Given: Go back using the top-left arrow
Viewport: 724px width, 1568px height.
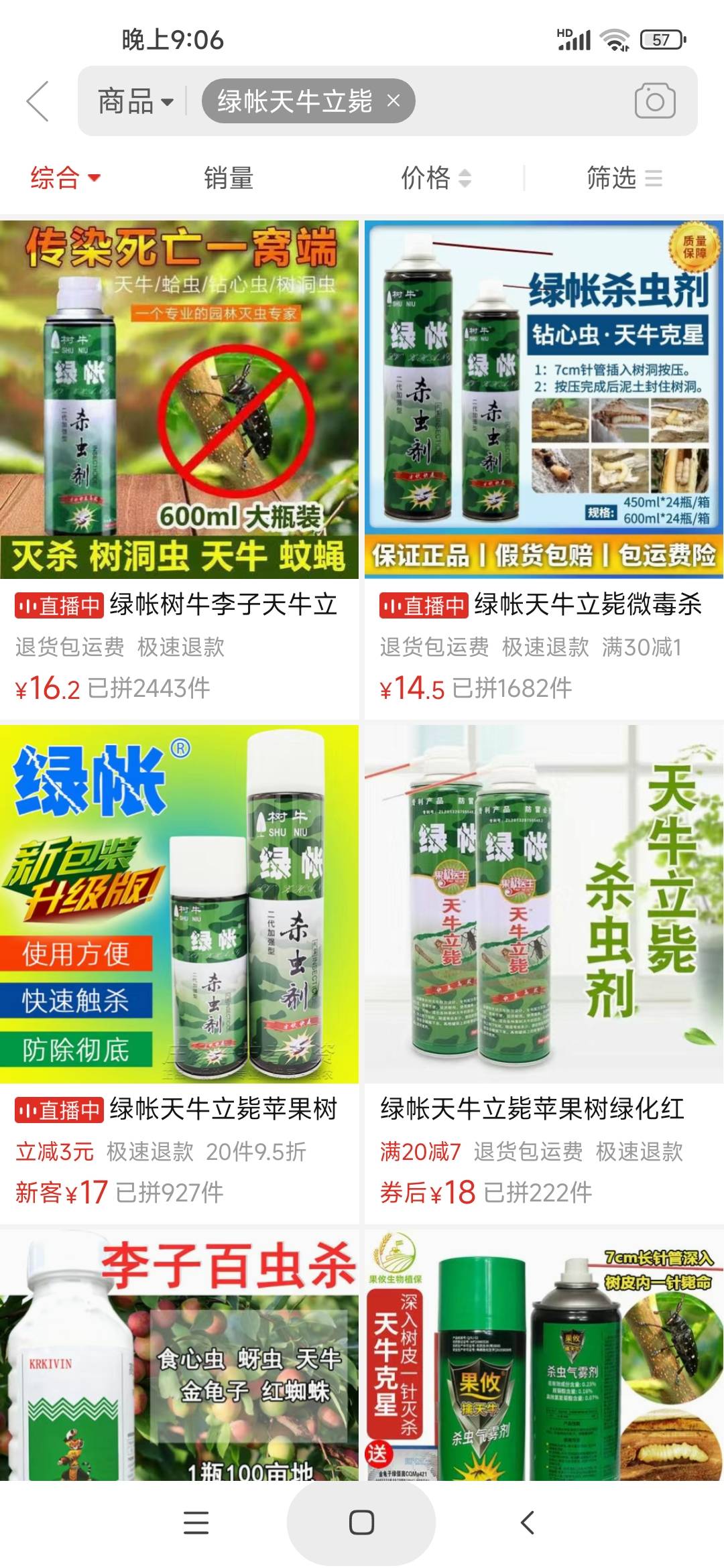Looking at the screenshot, I should point(38,101).
